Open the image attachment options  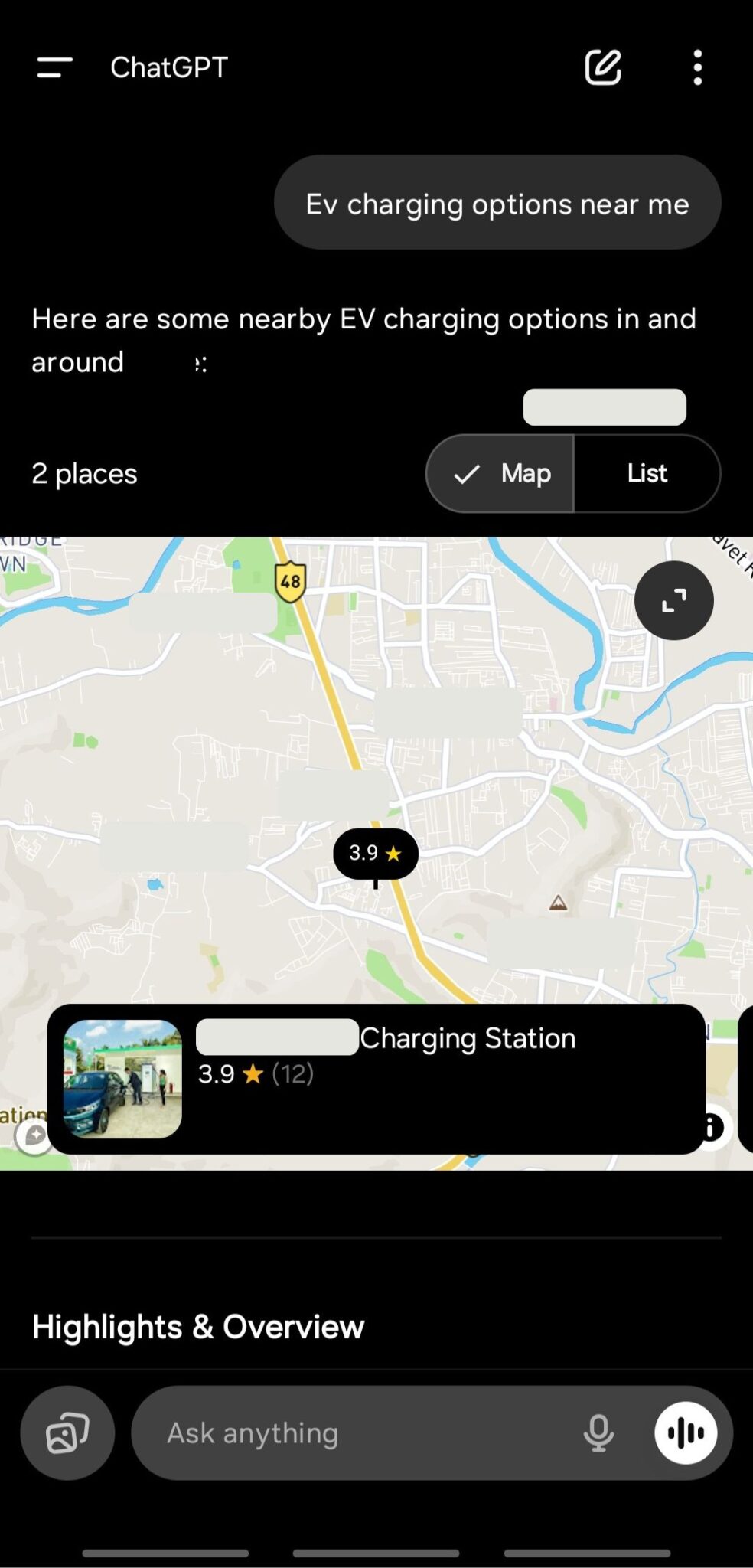[67, 1432]
